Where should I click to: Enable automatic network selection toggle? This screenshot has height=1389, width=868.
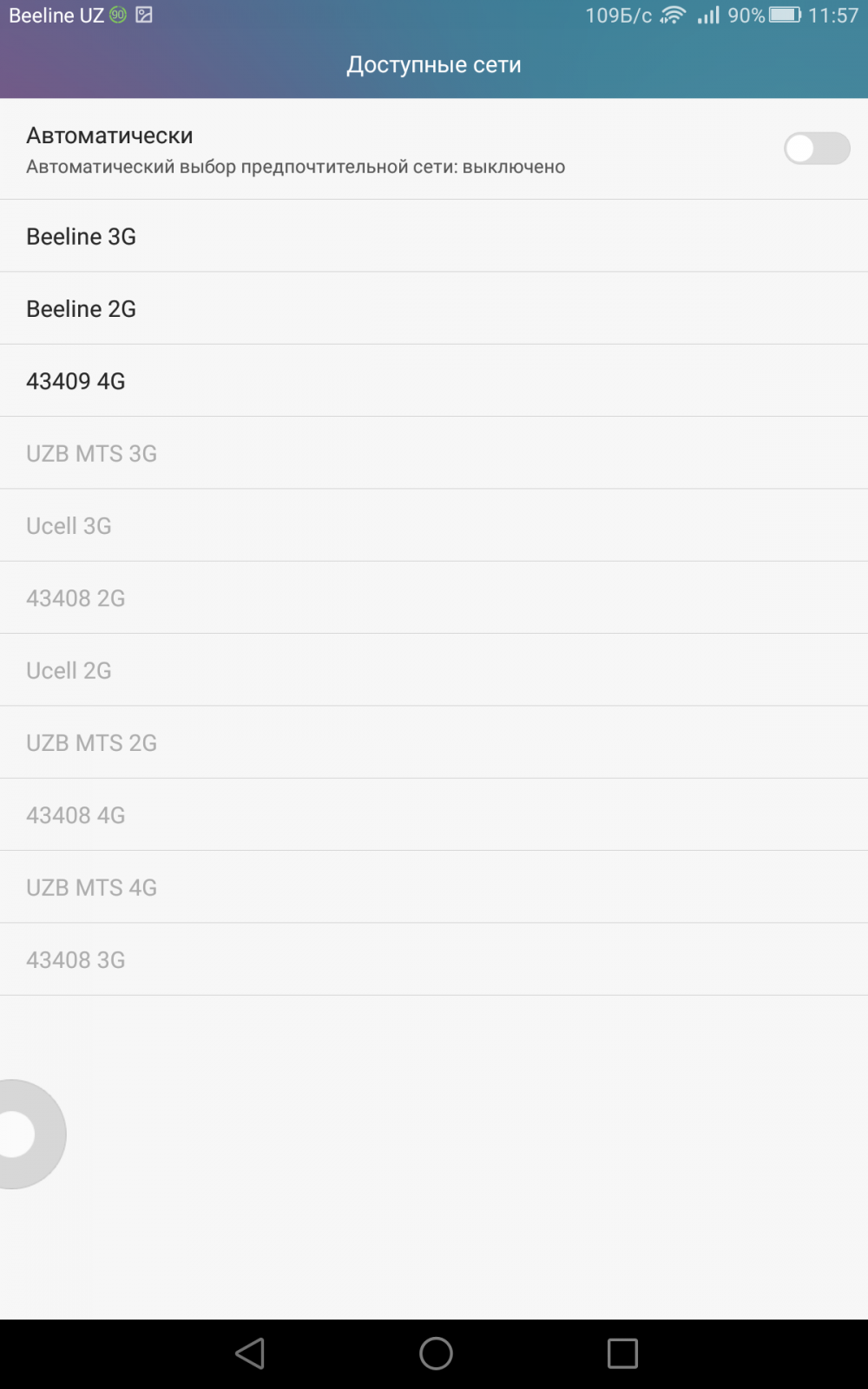[816, 148]
